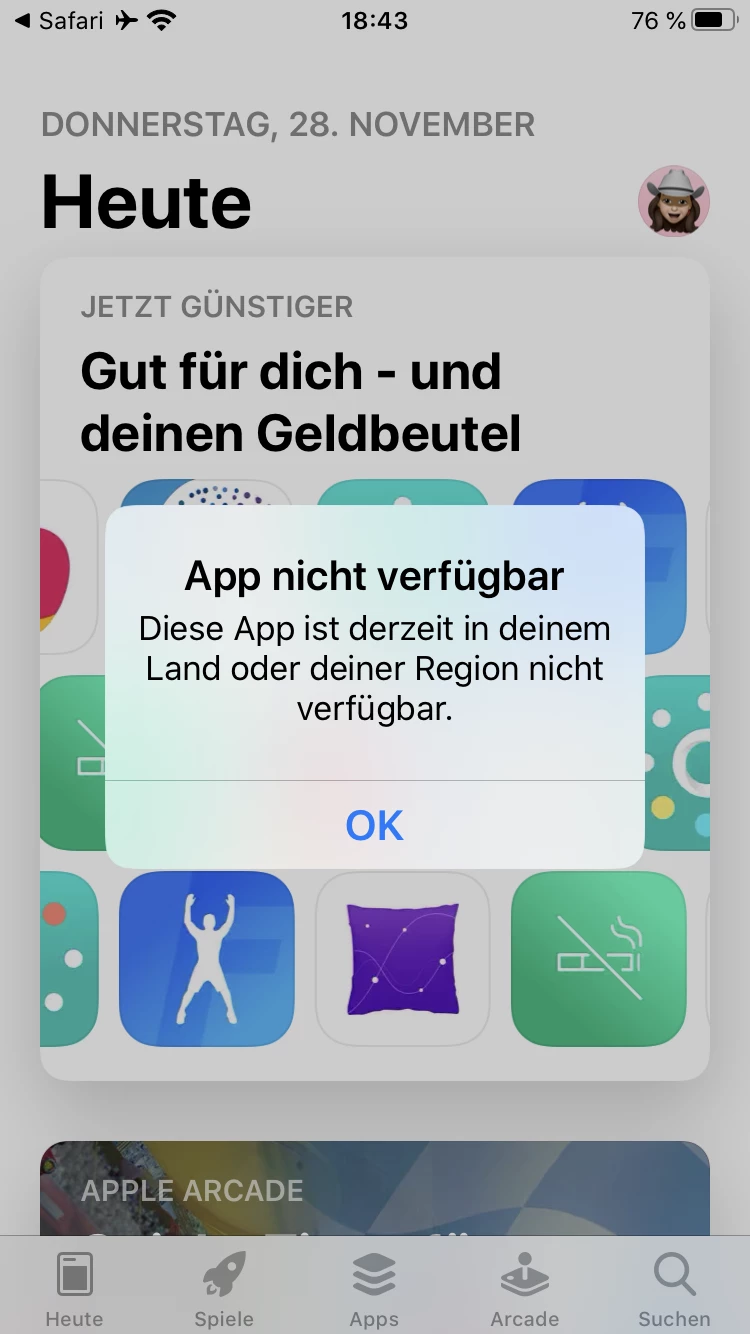Select the Heute tab

point(74,1290)
